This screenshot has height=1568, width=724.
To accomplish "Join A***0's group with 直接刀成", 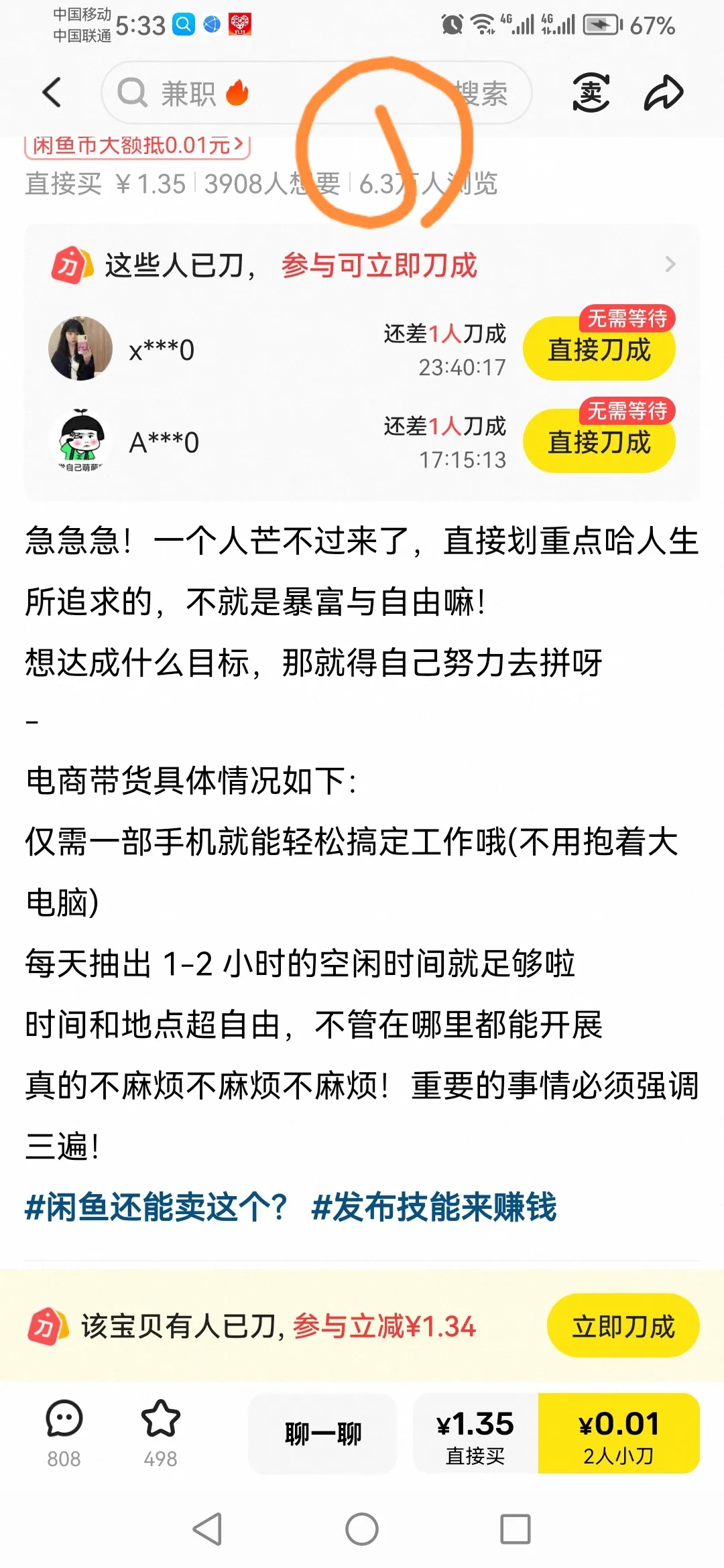I will (599, 442).
